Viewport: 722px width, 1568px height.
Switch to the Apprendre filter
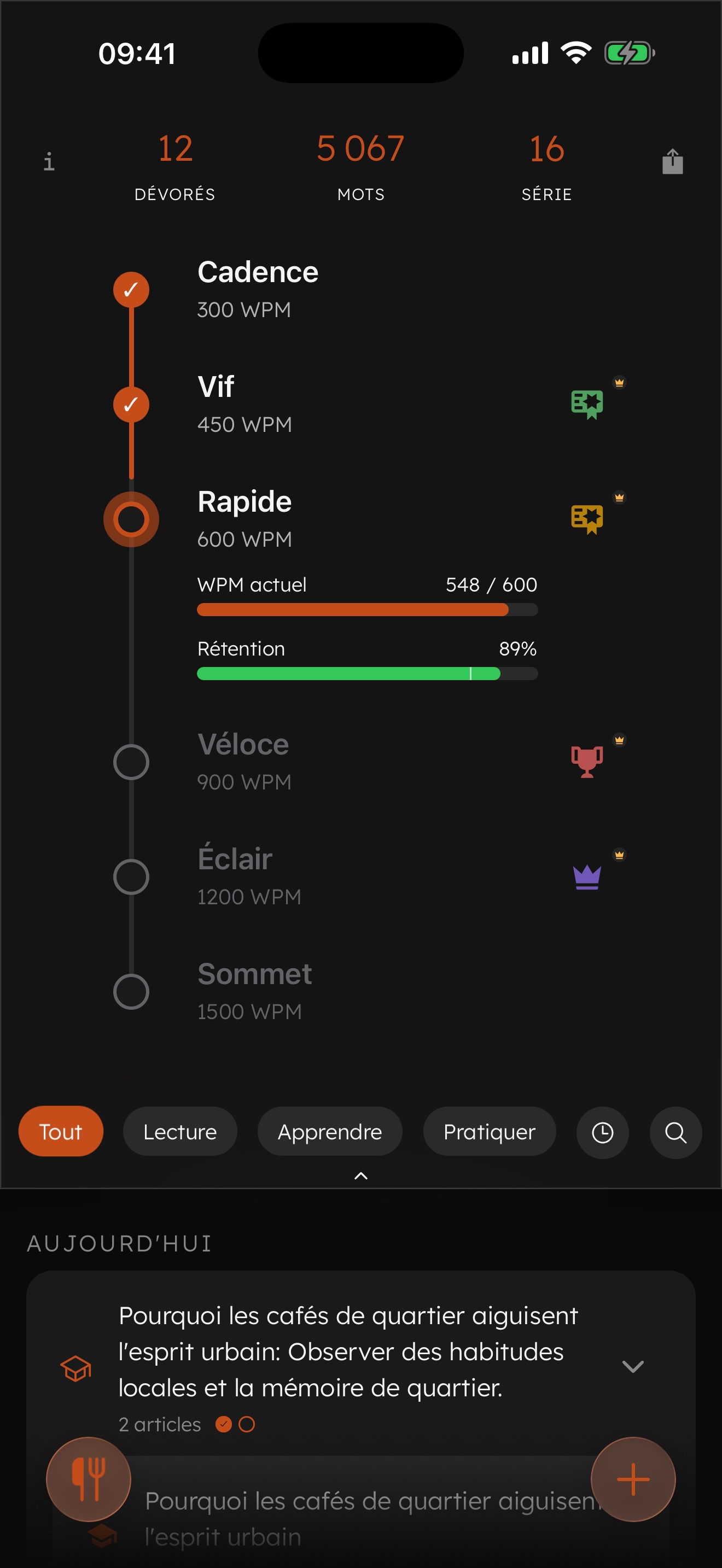pos(329,1132)
